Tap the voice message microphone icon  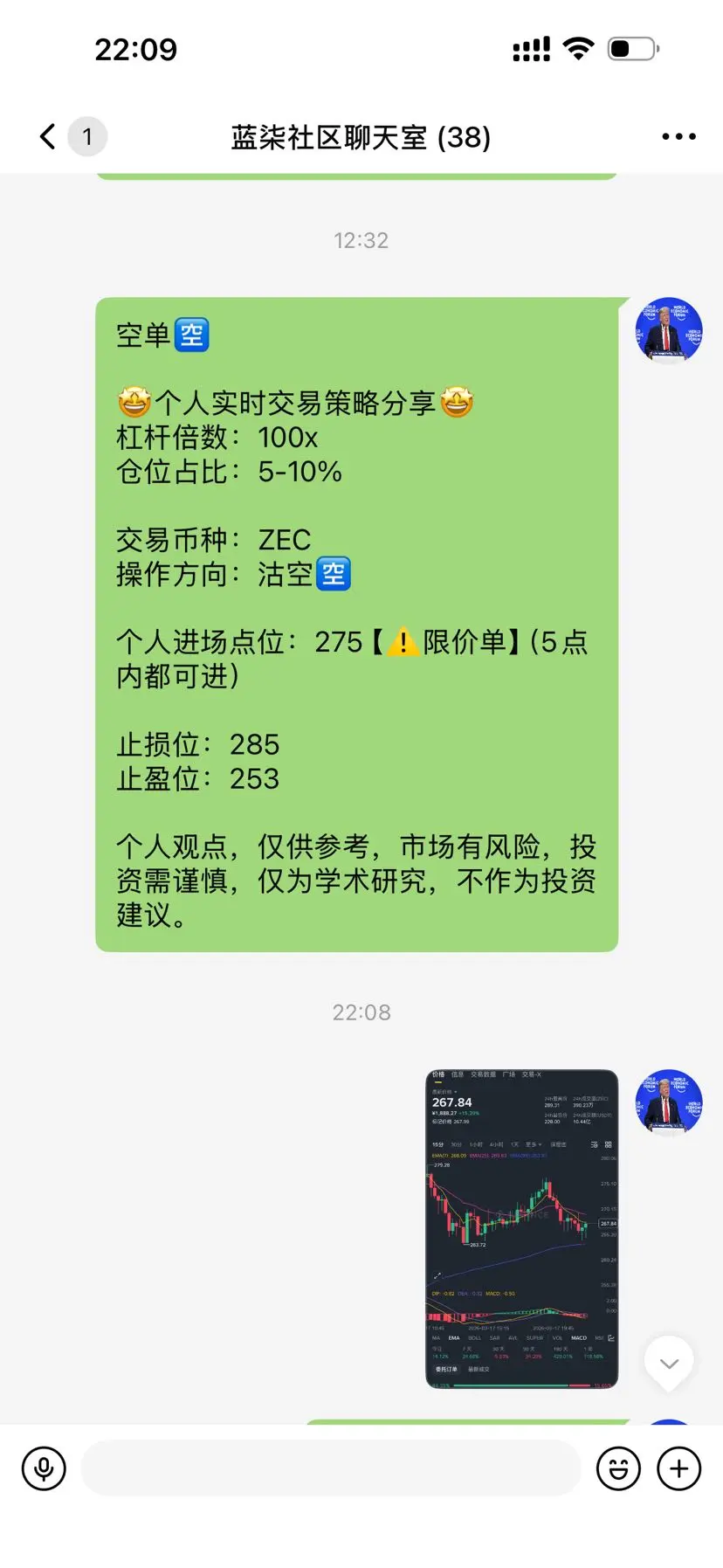pos(43,1468)
